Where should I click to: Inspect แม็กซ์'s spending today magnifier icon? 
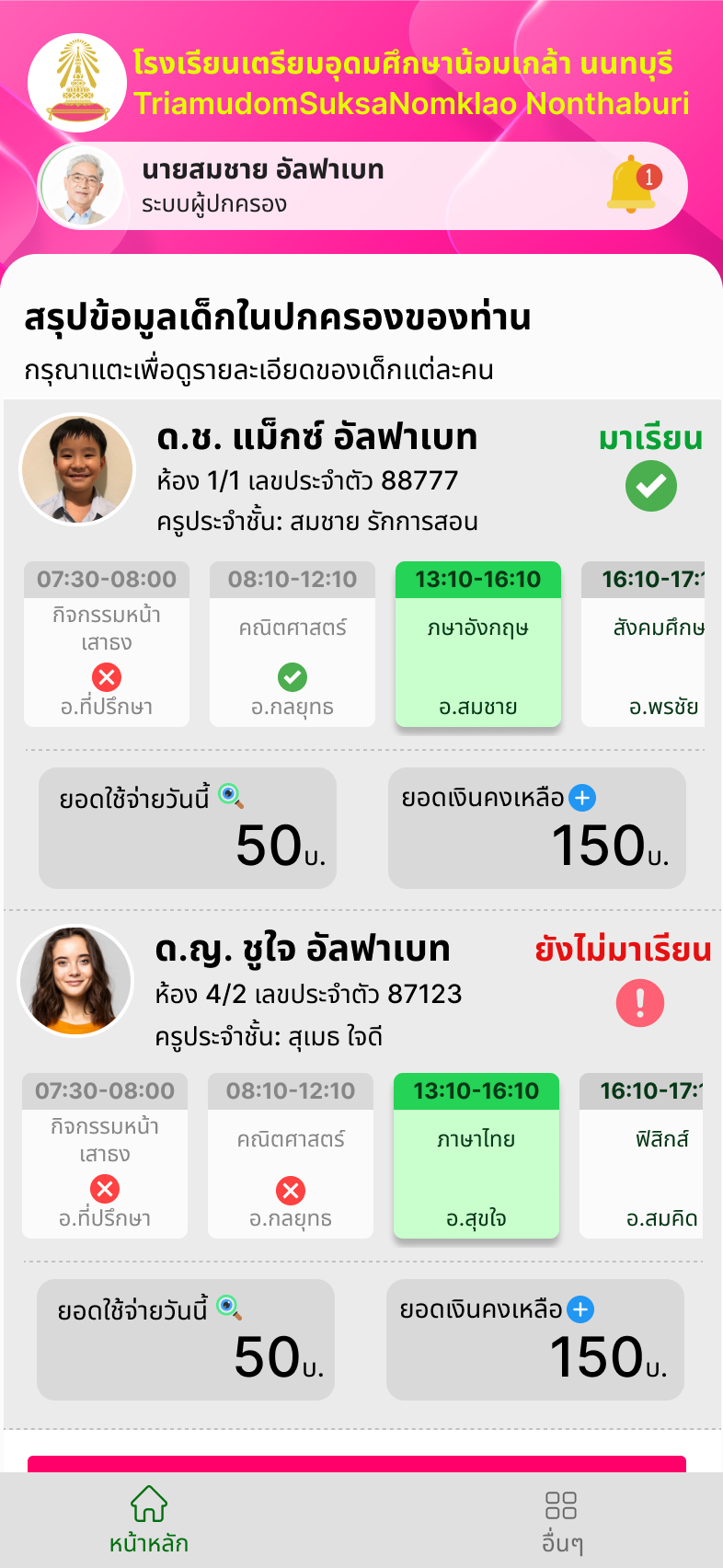coord(230,796)
